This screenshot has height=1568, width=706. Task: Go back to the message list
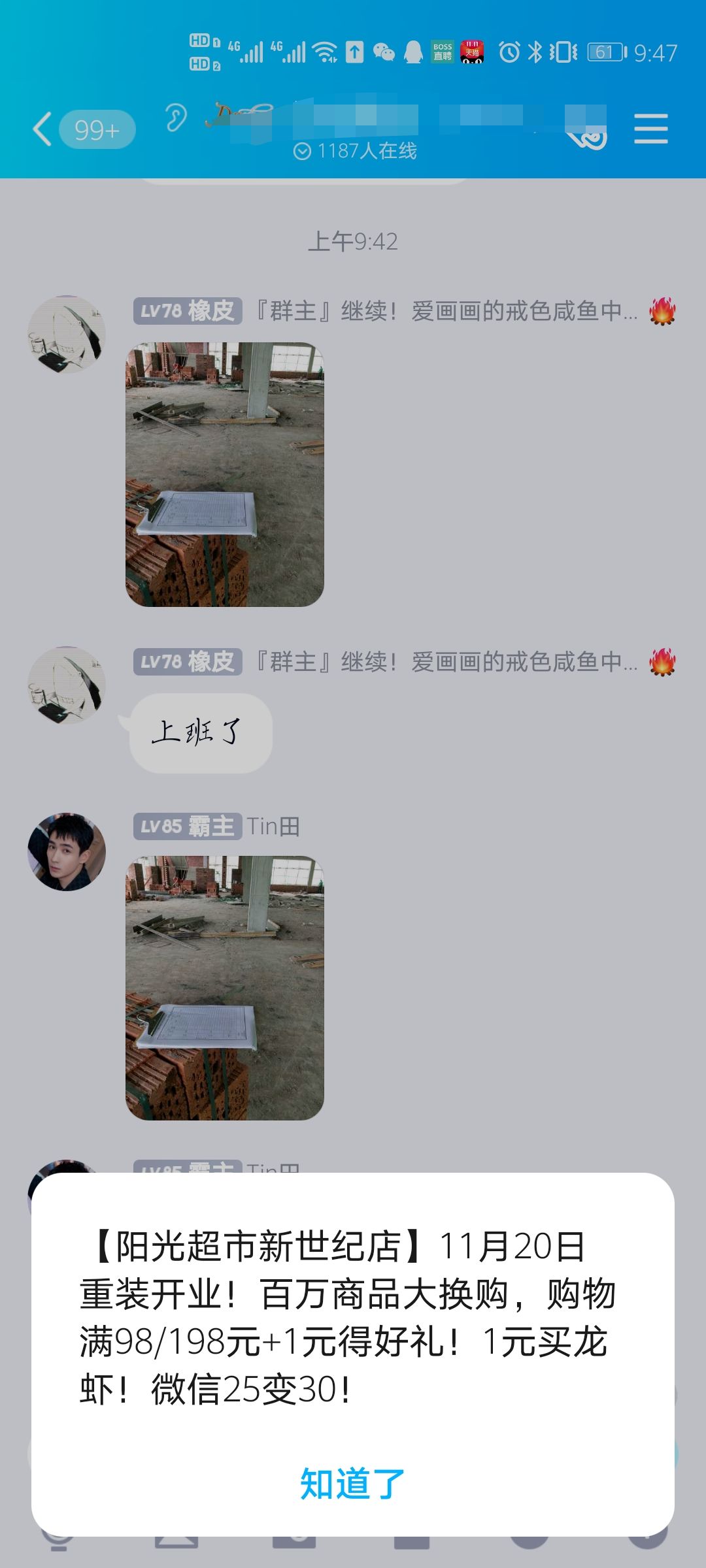43,129
